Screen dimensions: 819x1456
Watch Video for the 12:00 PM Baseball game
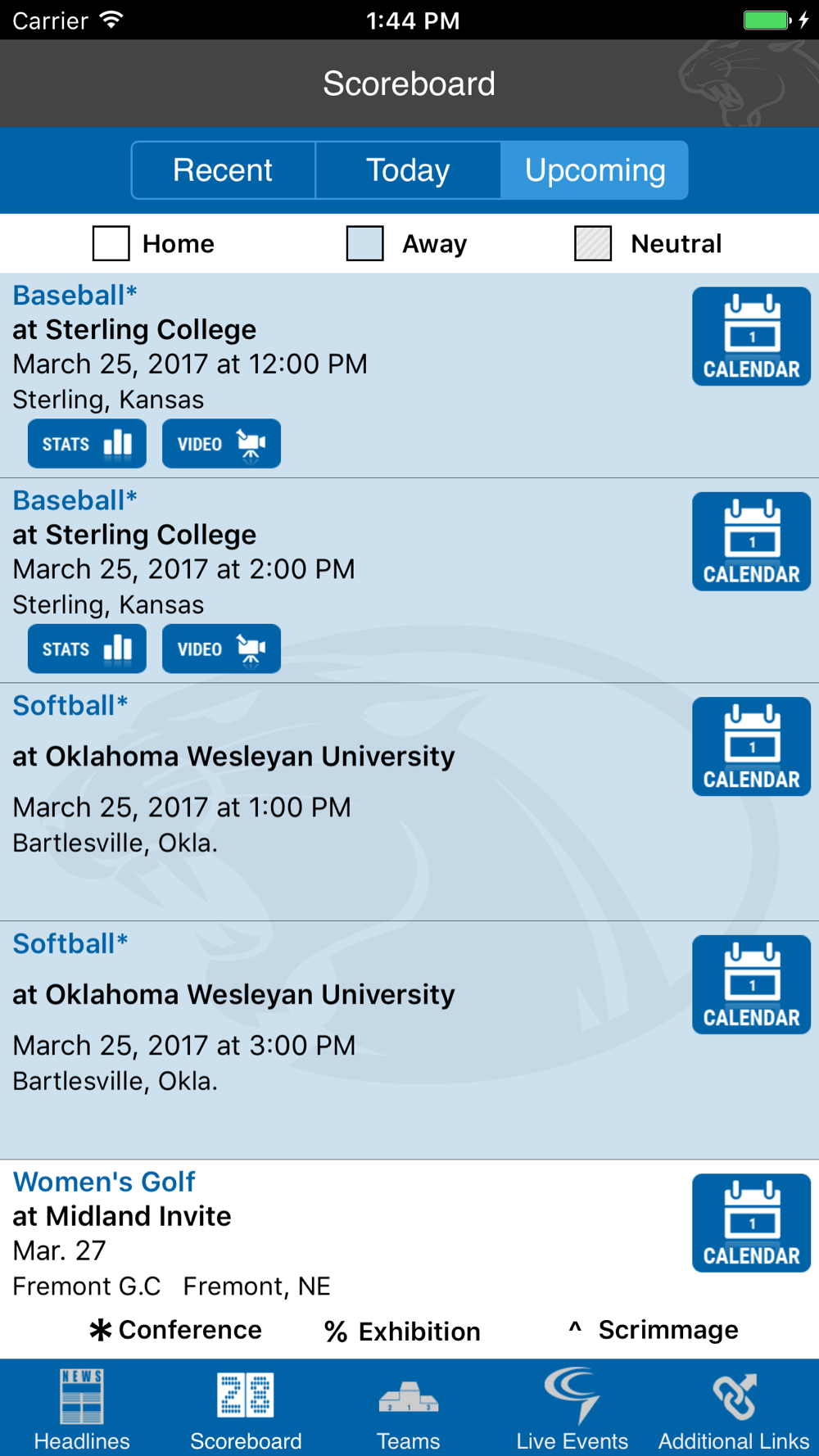[x=221, y=444]
